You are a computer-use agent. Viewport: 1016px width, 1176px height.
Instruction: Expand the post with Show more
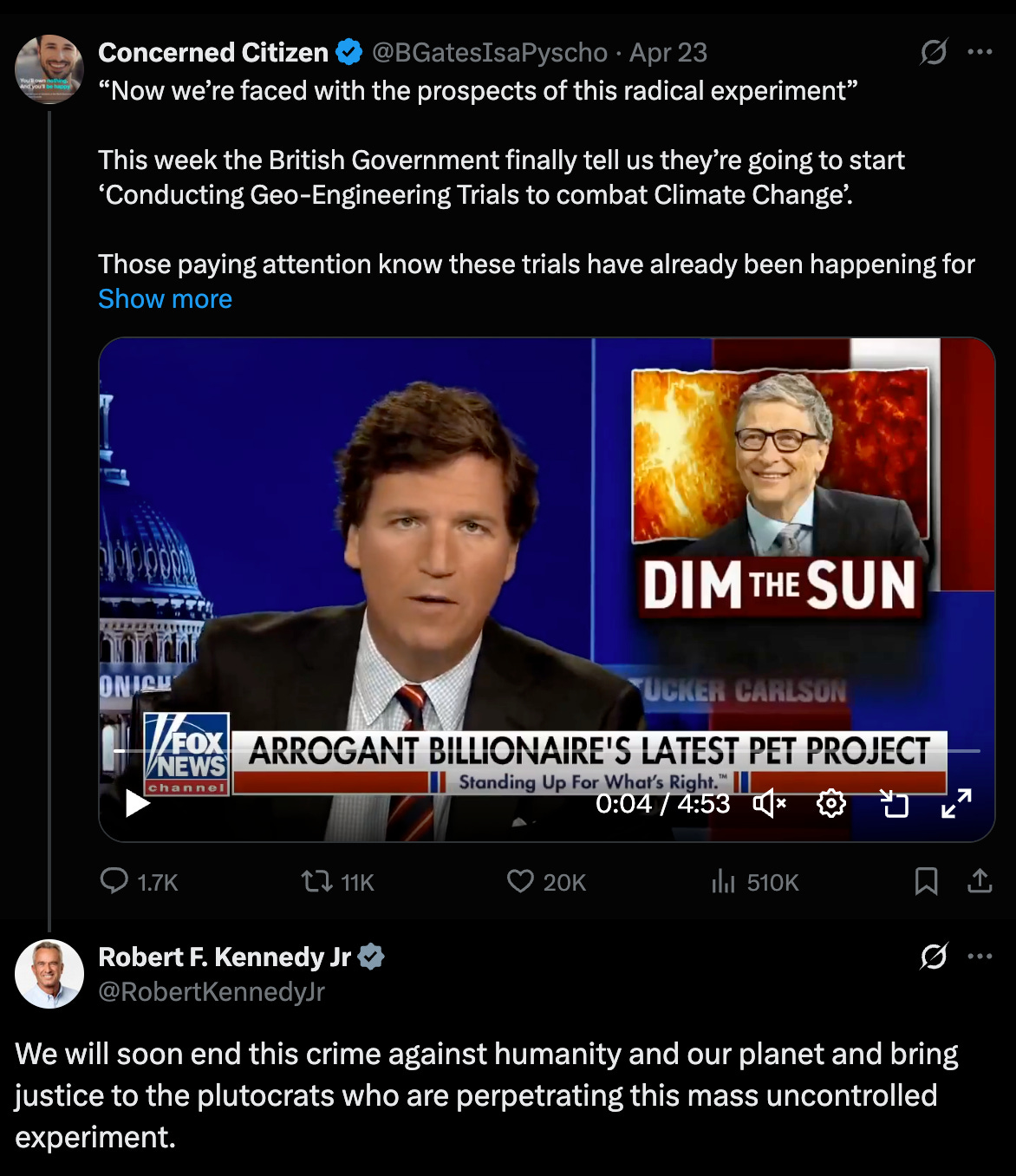(x=165, y=299)
